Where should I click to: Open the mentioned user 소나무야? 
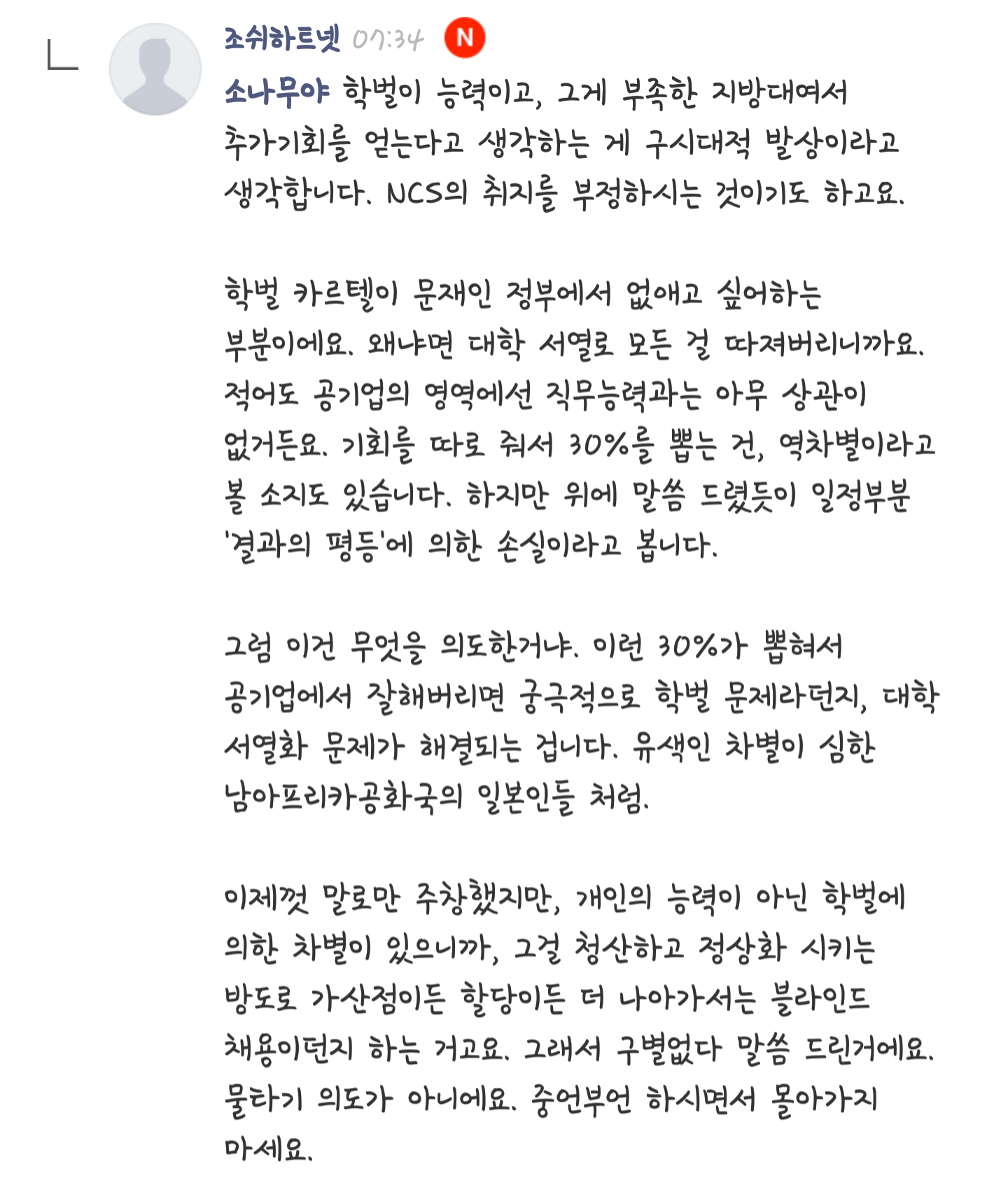[276, 92]
